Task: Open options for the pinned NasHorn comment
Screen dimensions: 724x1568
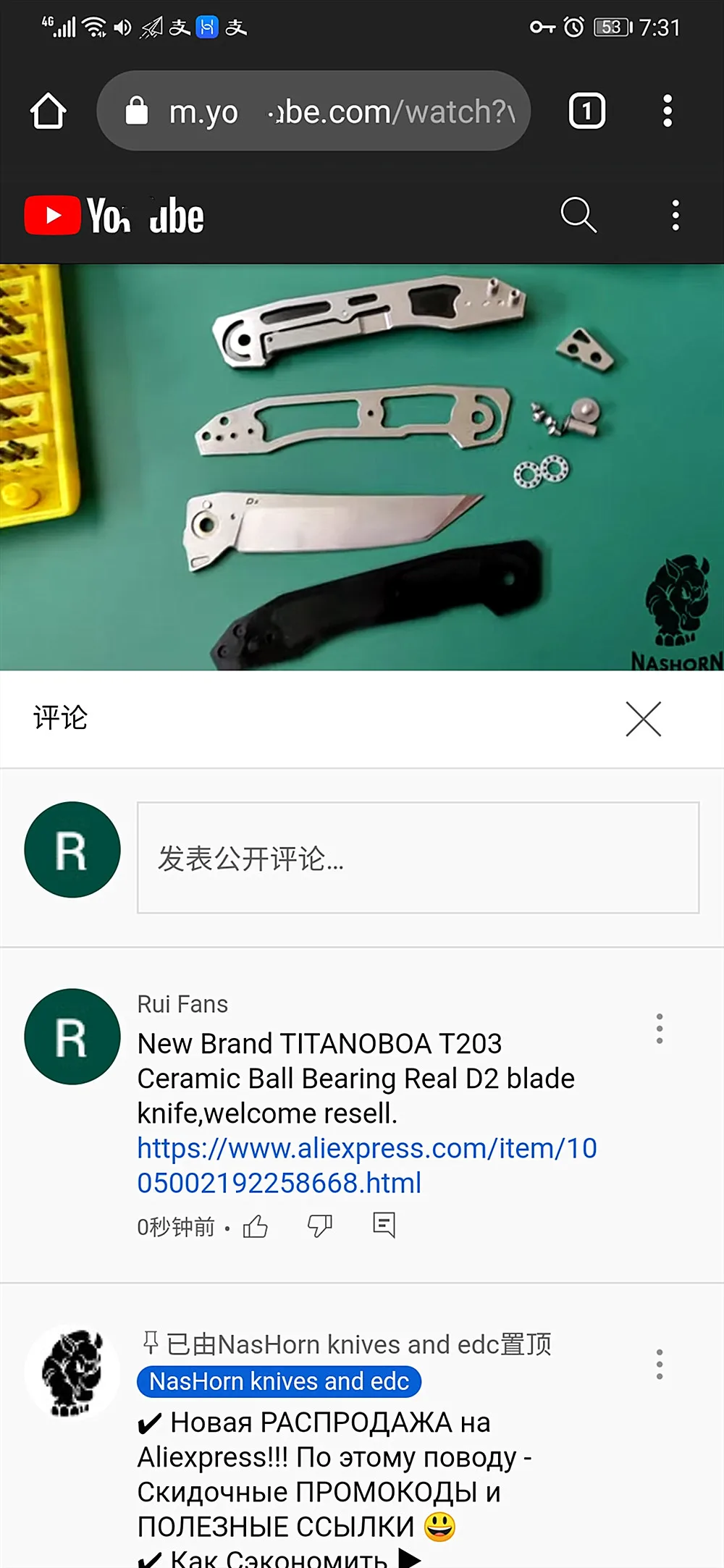Action: 660,1365
